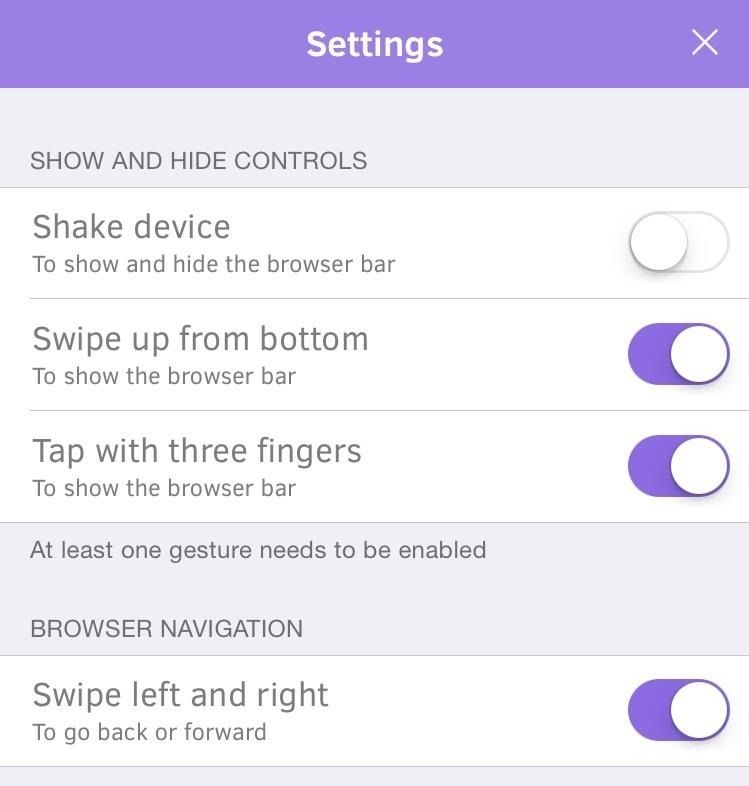Viewport: 749px width, 786px height.
Task: Toggle the switch next to Shake device
Action: coord(678,242)
